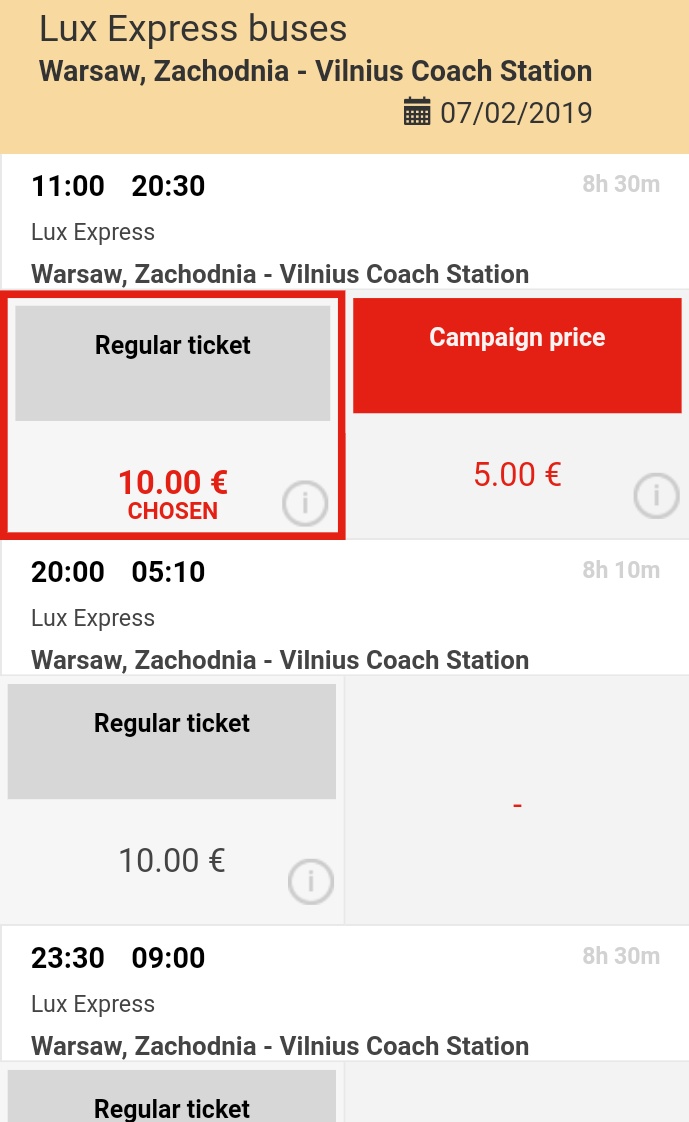Select Regular ticket for the 20:00 departure
The image size is (689, 1122).
172,800
